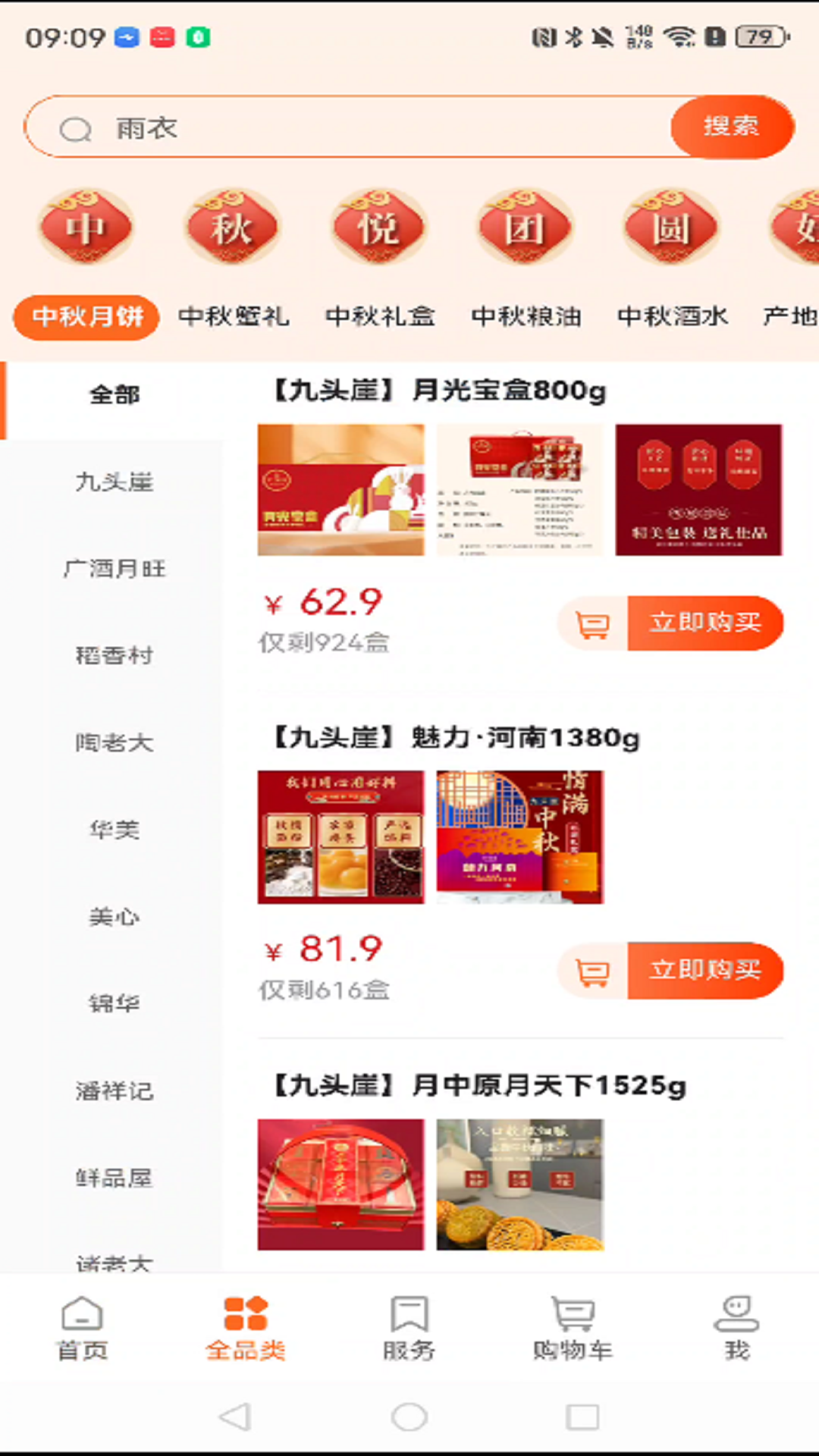Open 月中原月天下1525g product title
The height and width of the screenshot is (1456, 819).
(x=479, y=1086)
